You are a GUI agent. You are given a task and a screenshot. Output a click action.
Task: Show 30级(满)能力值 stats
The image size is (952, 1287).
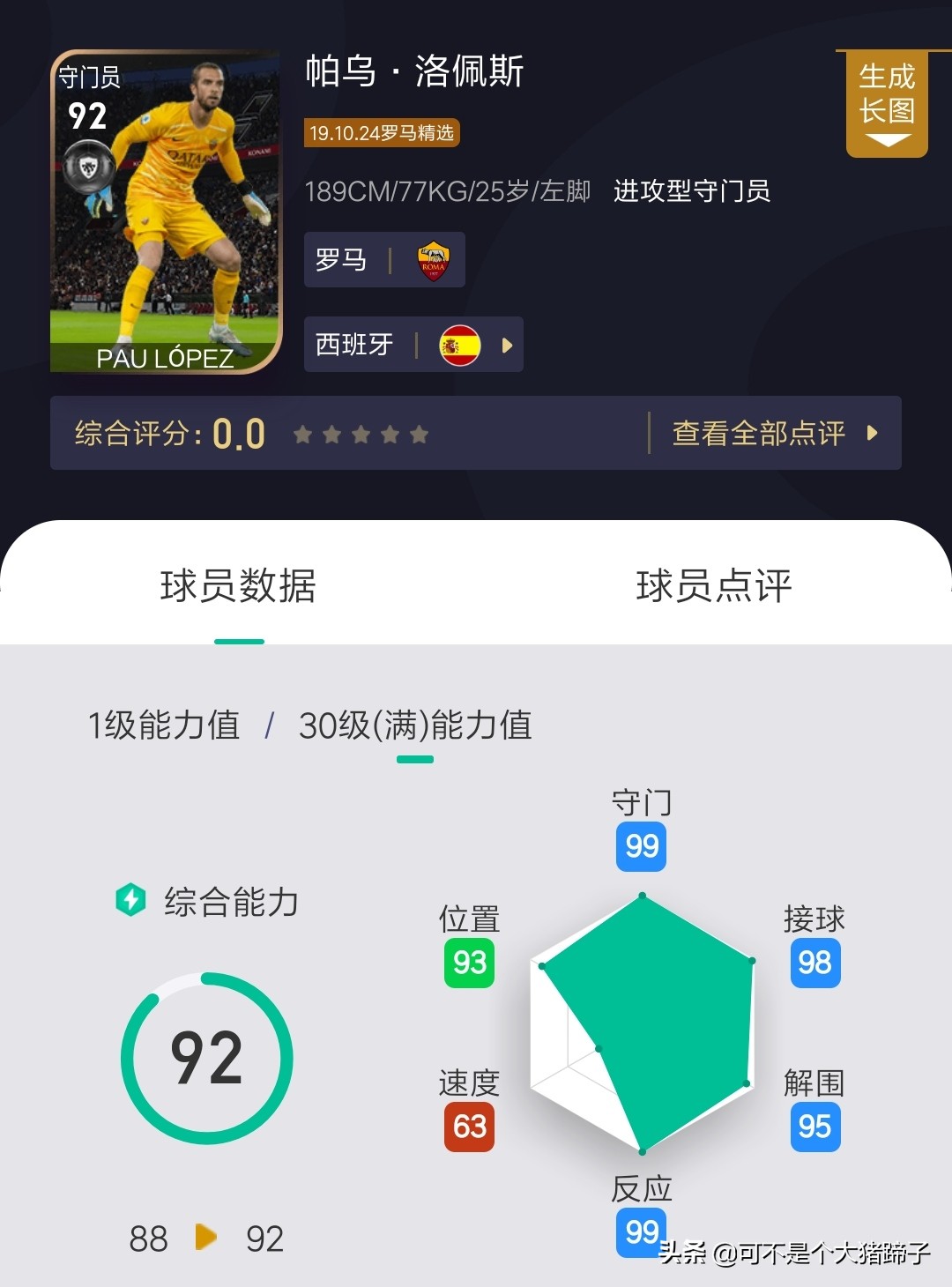(x=415, y=725)
